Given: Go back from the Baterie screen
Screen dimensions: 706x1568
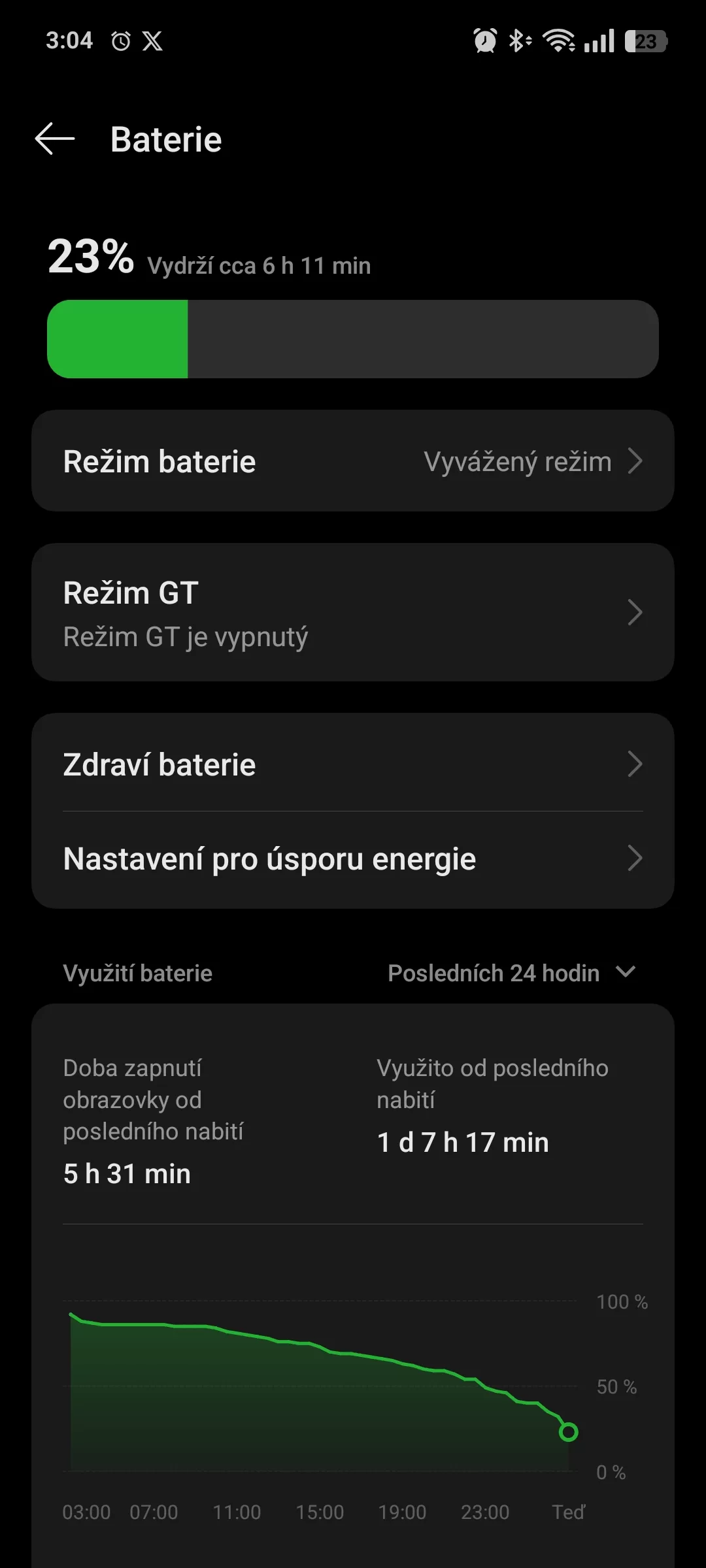Looking at the screenshot, I should (x=55, y=139).
